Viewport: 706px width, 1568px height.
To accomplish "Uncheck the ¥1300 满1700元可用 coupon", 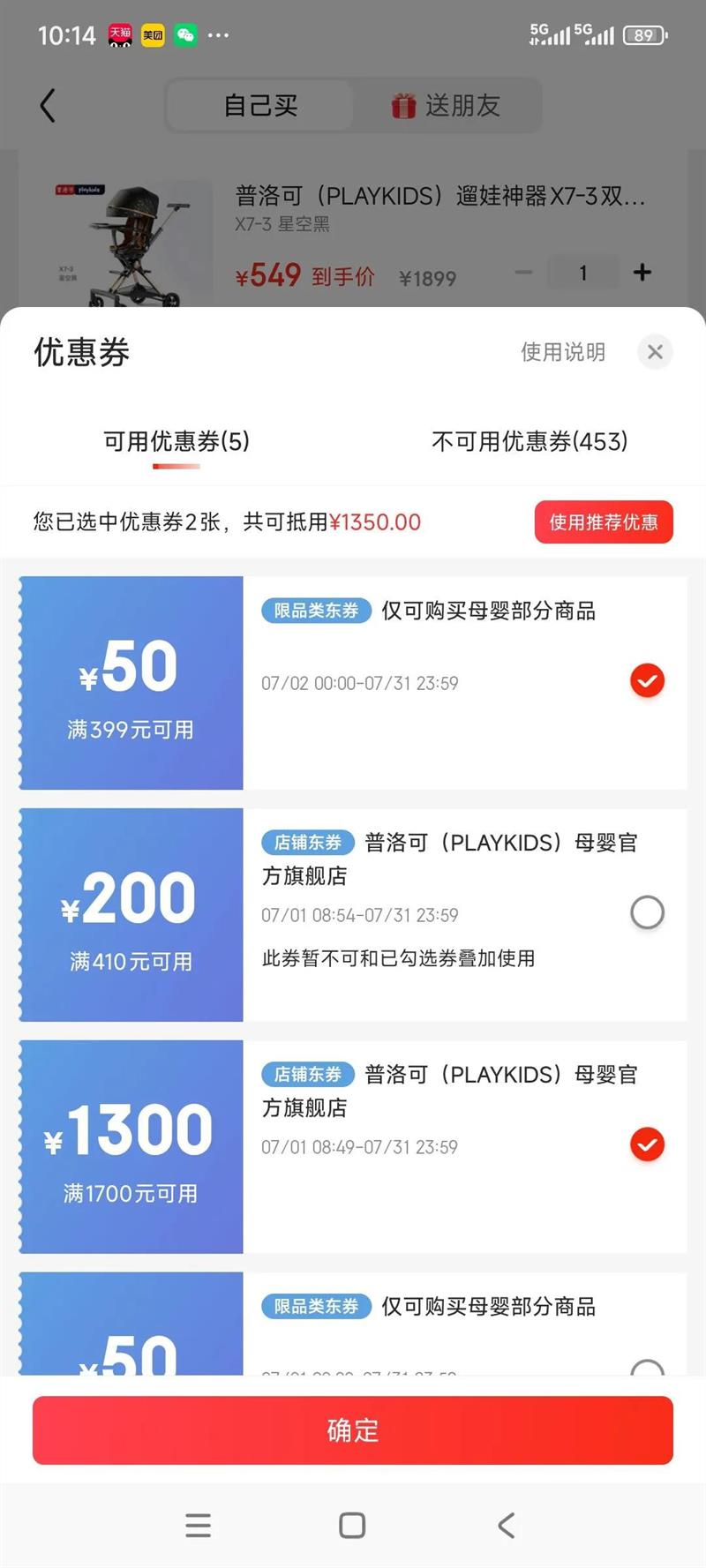I will coord(647,1144).
